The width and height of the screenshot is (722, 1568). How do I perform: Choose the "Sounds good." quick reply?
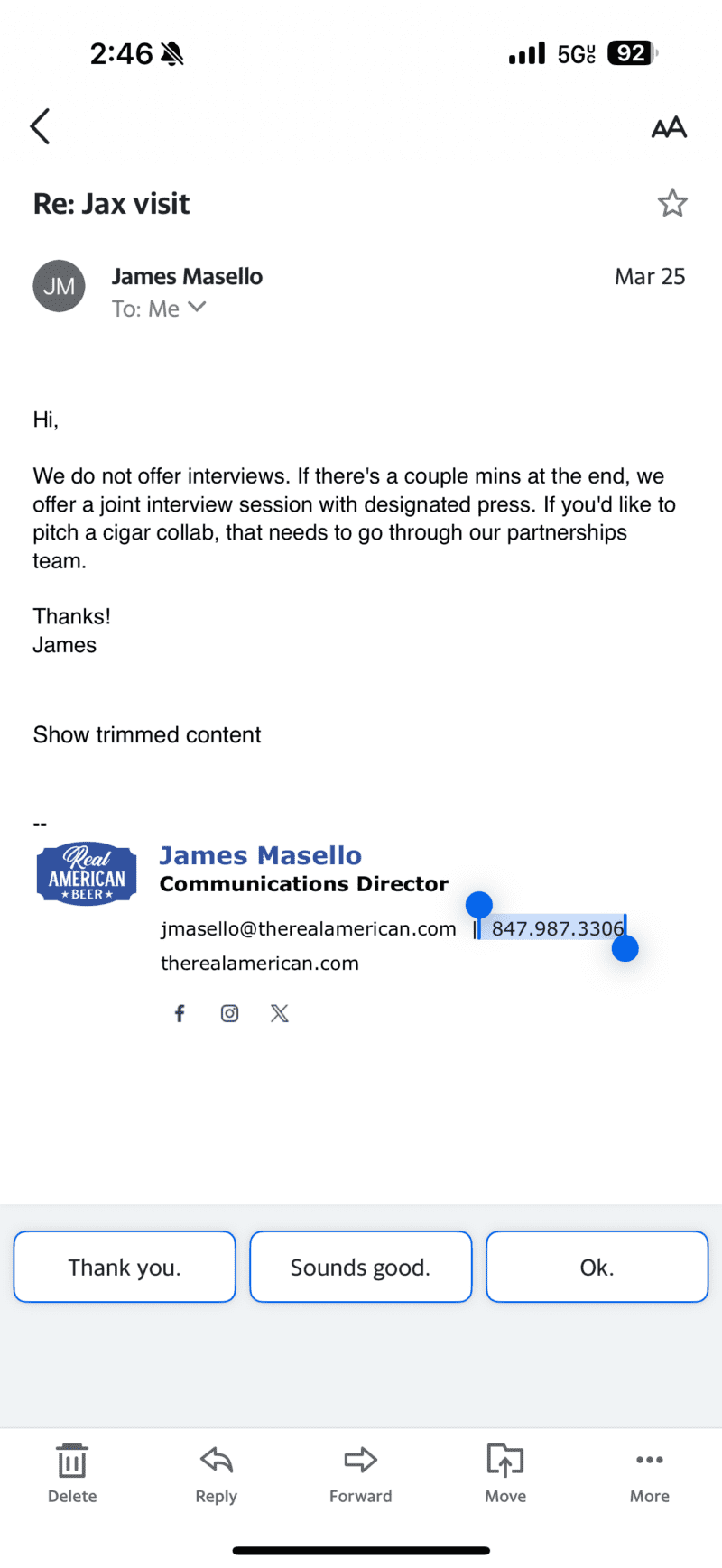361,1267
